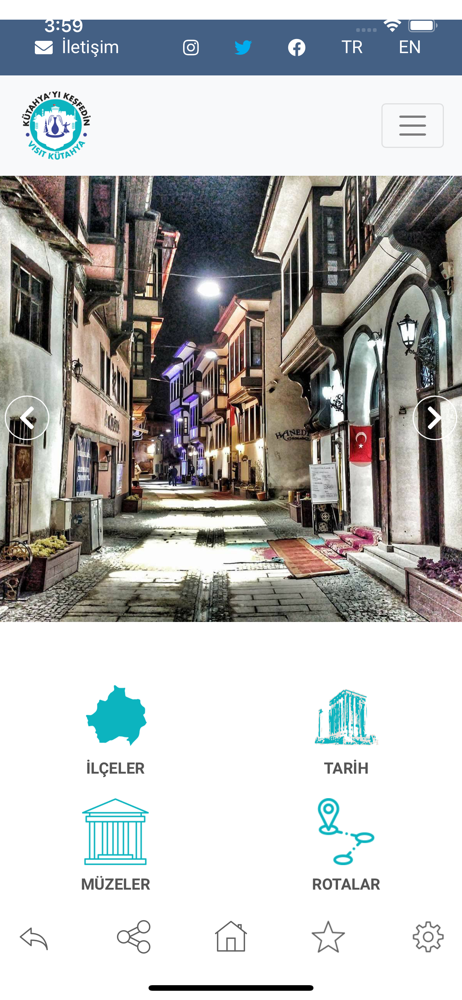This screenshot has height=1000, width=462.
Task: Tap the Visit Kütahya logo
Action: point(56,126)
